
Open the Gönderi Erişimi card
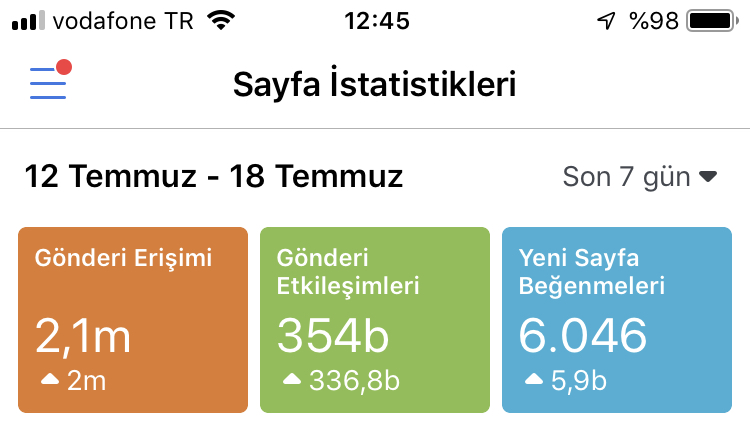[x=133, y=320]
